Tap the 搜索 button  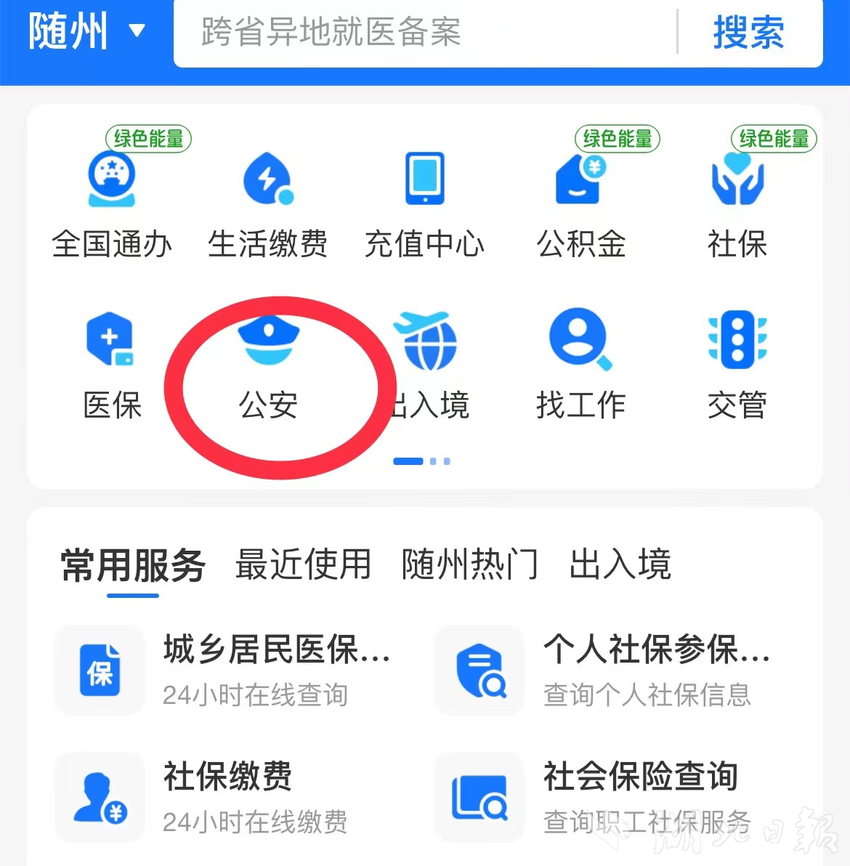748,33
